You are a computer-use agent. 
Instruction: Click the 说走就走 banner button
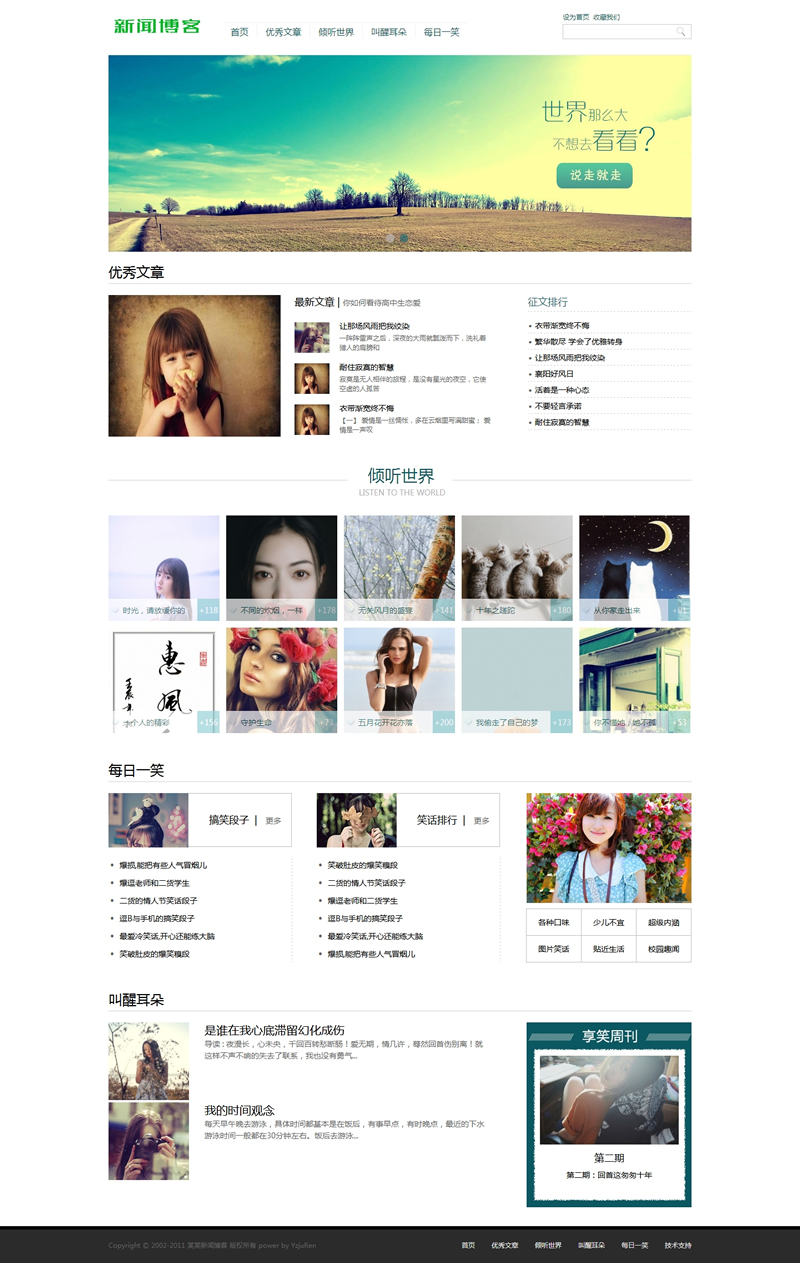tap(594, 175)
